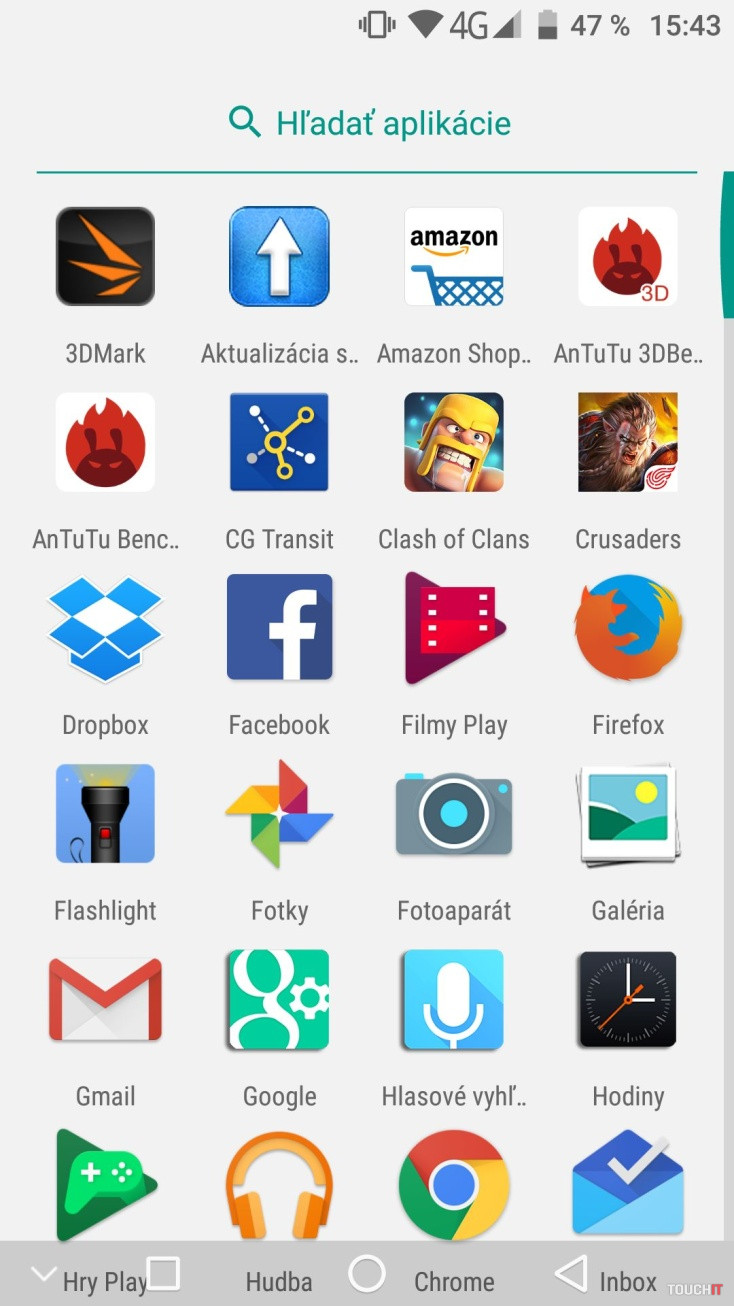734x1306 pixels.
Task: Turn on the Flashlight app
Action: coord(105,814)
